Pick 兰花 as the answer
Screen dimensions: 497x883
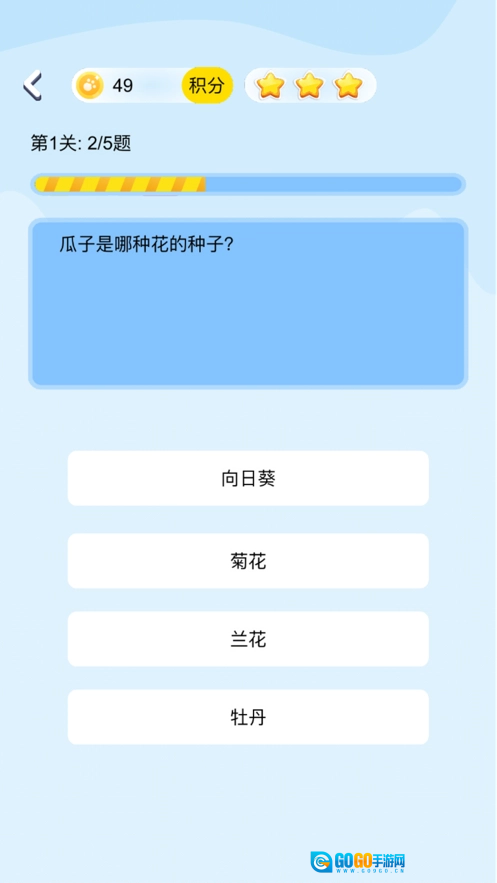[248, 639]
